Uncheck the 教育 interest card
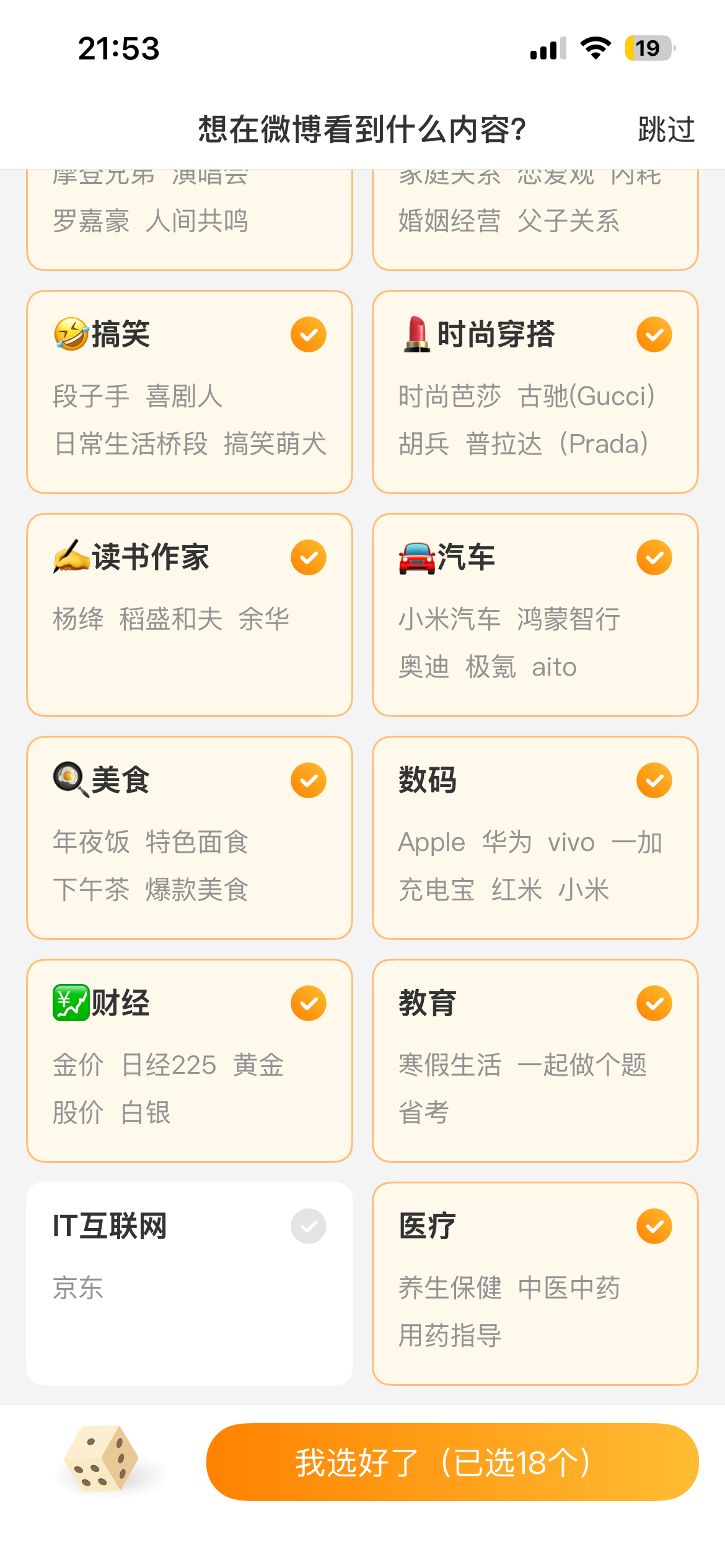The image size is (725, 1568). [535, 1060]
